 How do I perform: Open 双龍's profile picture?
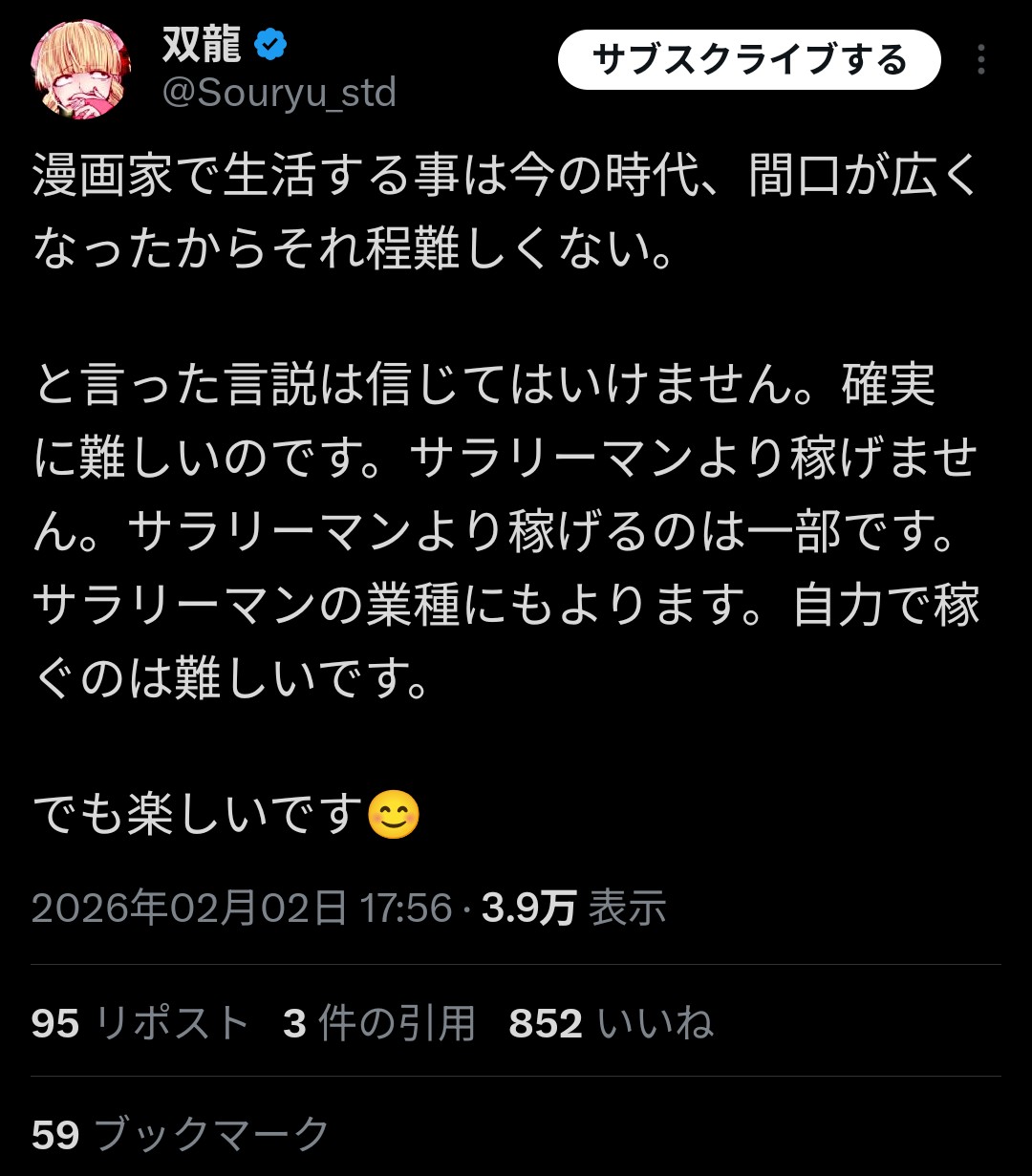pos(80,69)
